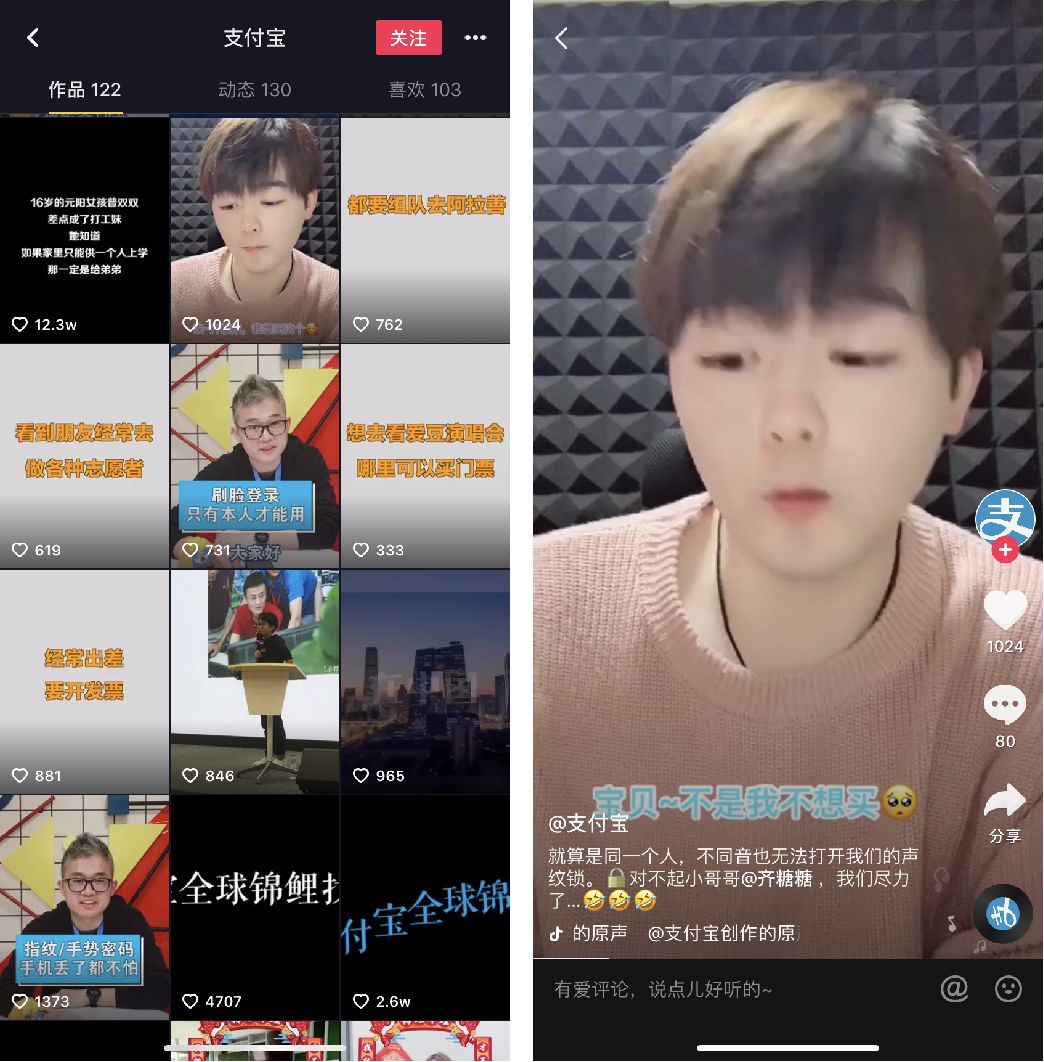Exit the video with the back arrow

click(x=561, y=38)
